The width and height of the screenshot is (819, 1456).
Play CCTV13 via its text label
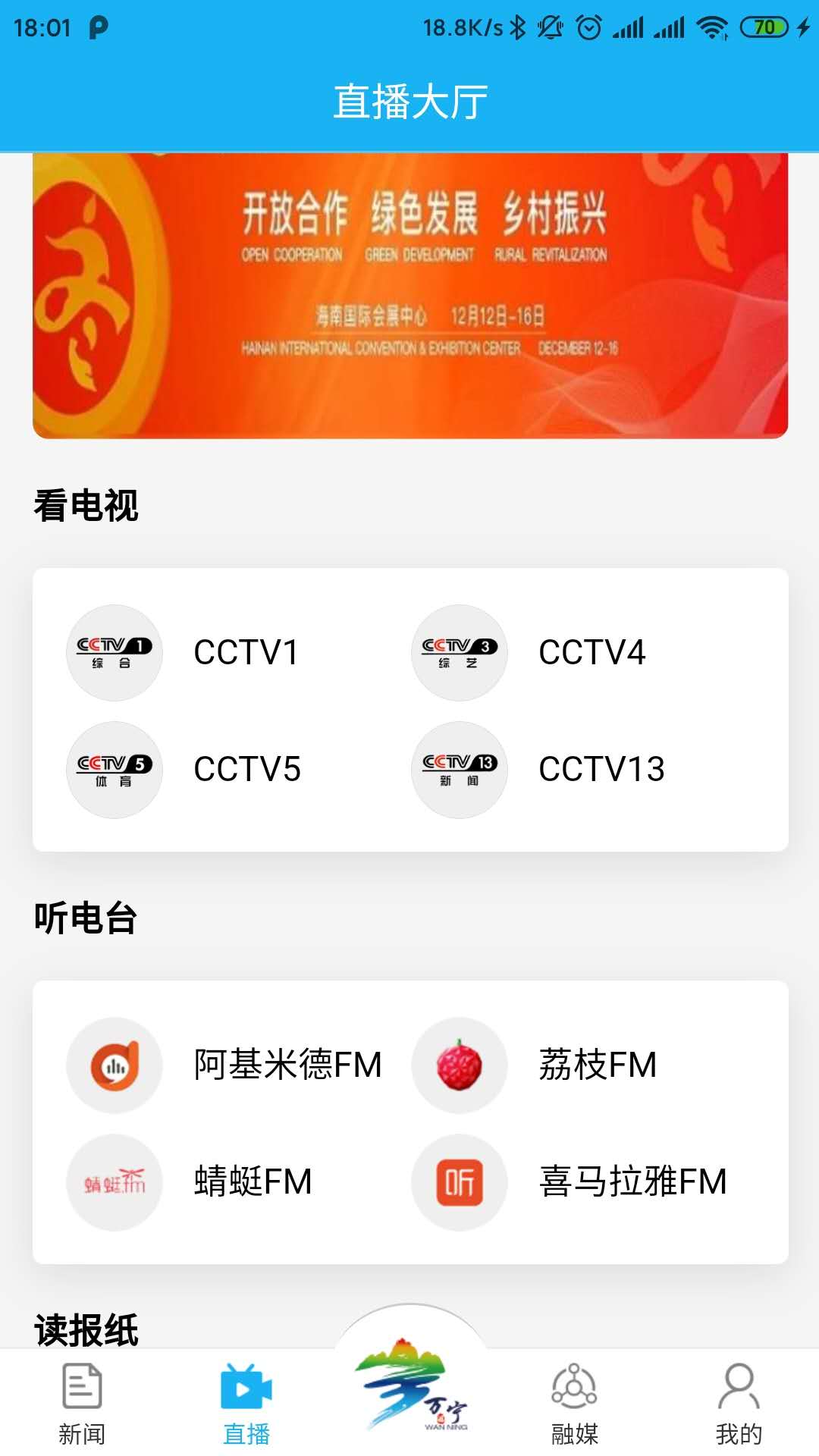tap(601, 770)
